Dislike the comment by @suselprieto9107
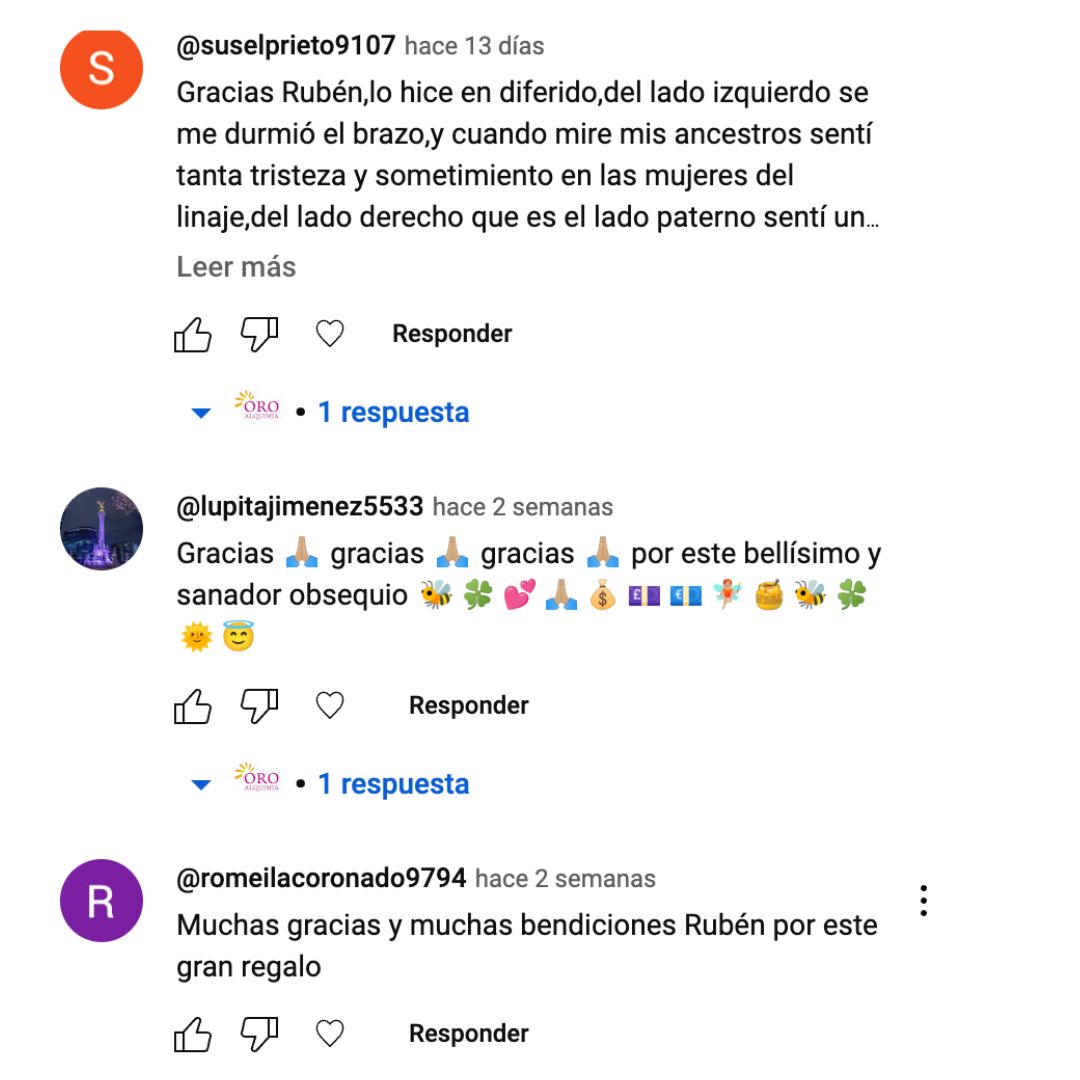The image size is (1080, 1080). 259,334
